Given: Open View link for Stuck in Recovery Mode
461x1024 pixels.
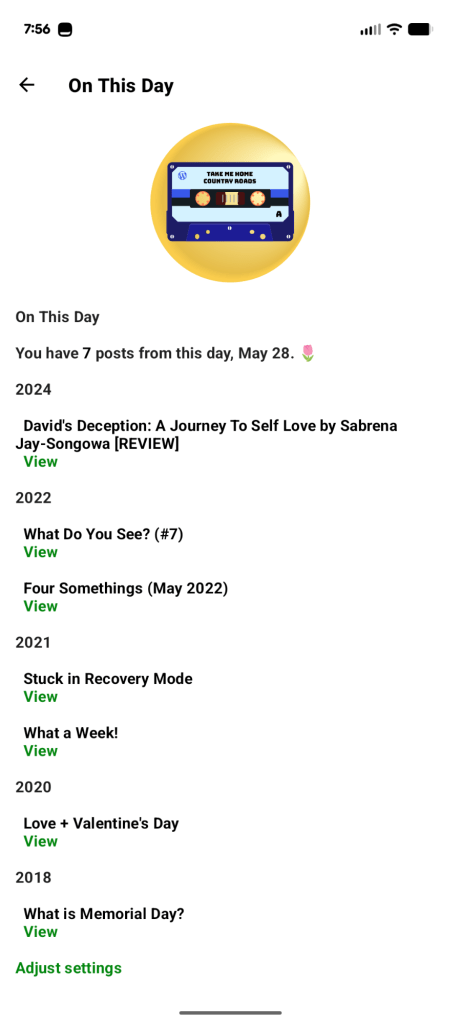Looking at the screenshot, I should (x=40, y=697).
